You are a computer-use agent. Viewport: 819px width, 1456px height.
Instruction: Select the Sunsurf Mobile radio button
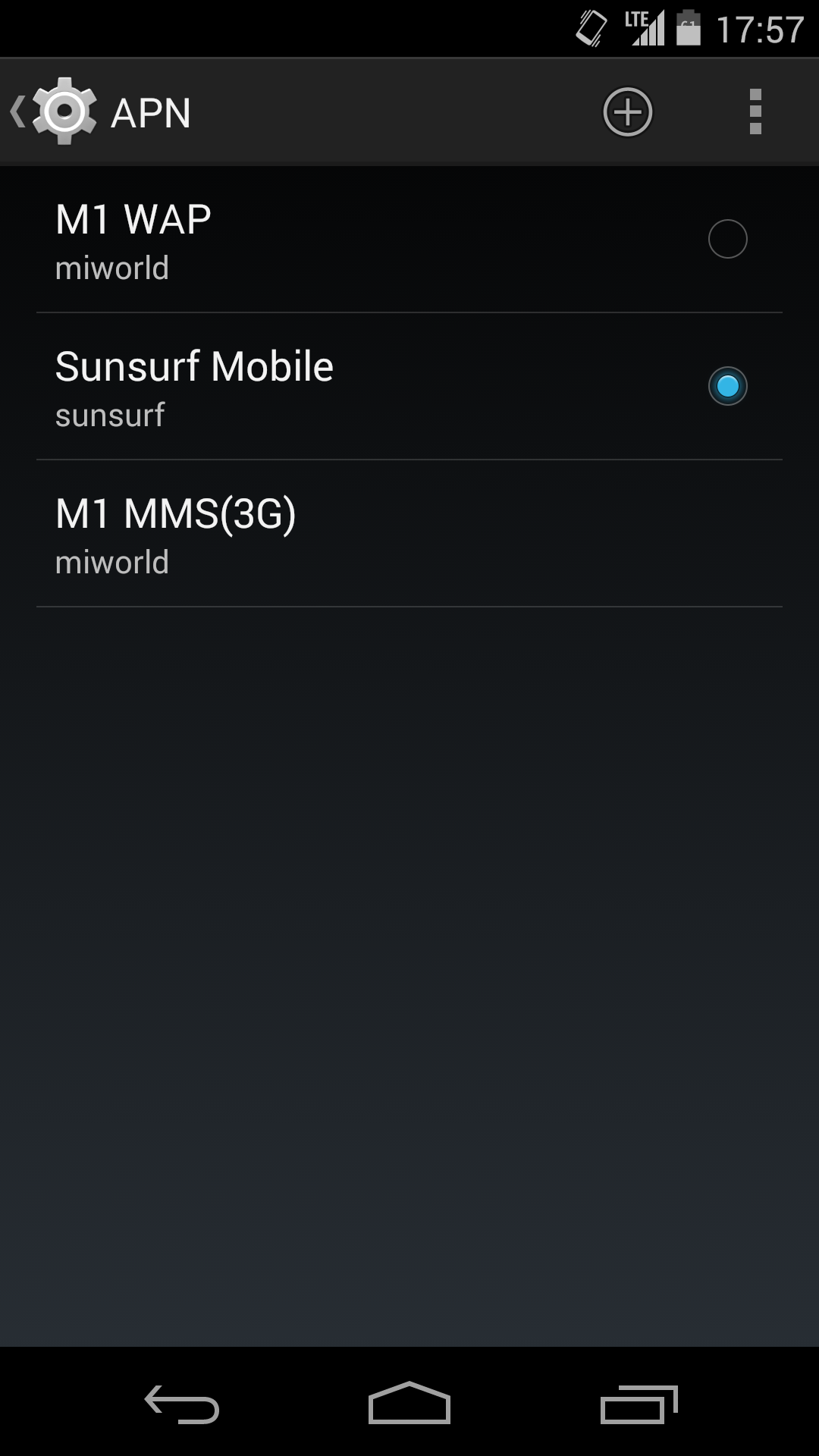coord(727,386)
